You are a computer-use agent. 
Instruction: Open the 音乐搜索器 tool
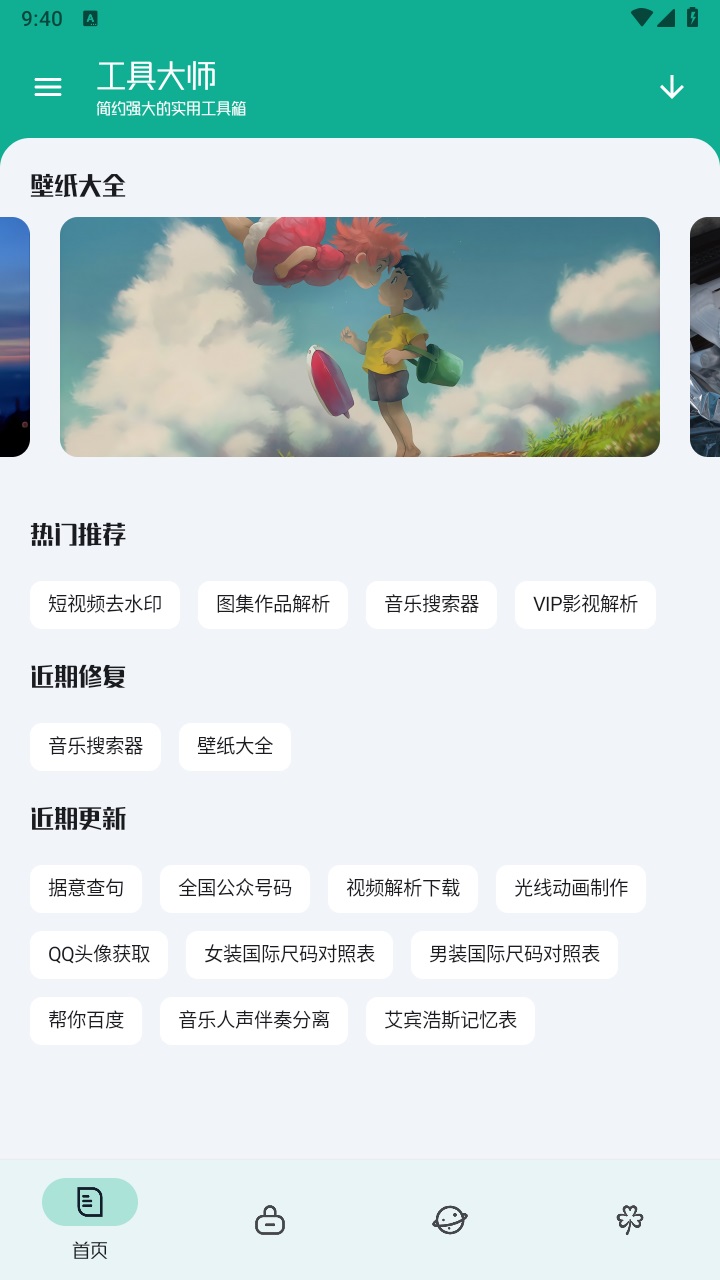pyautogui.click(x=431, y=604)
